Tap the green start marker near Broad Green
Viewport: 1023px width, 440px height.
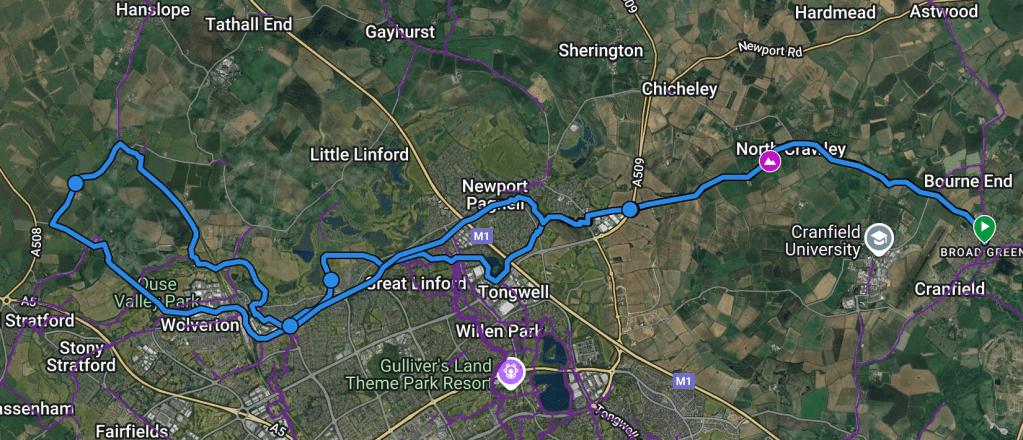(x=984, y=228)
